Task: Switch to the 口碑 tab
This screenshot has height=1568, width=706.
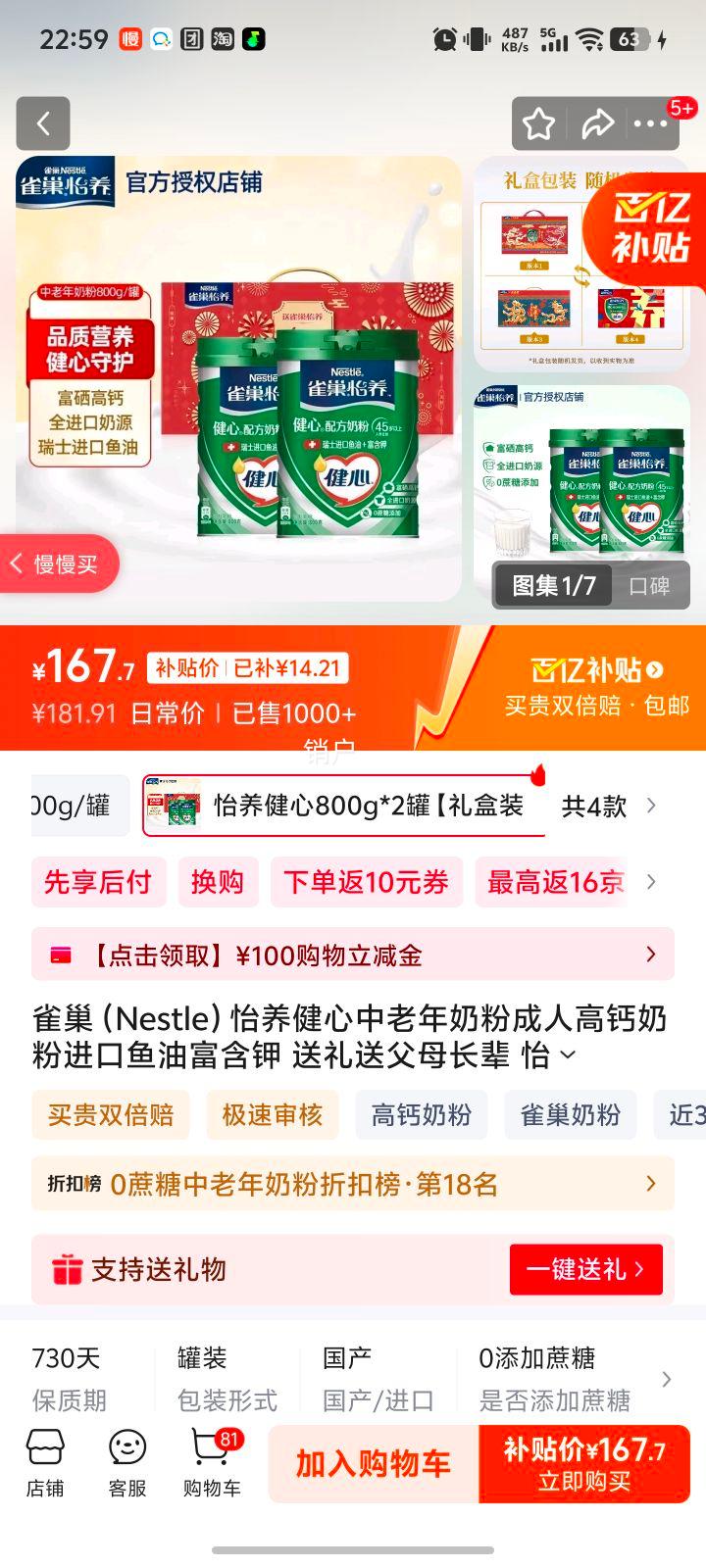Action: [x=649, y=586]
